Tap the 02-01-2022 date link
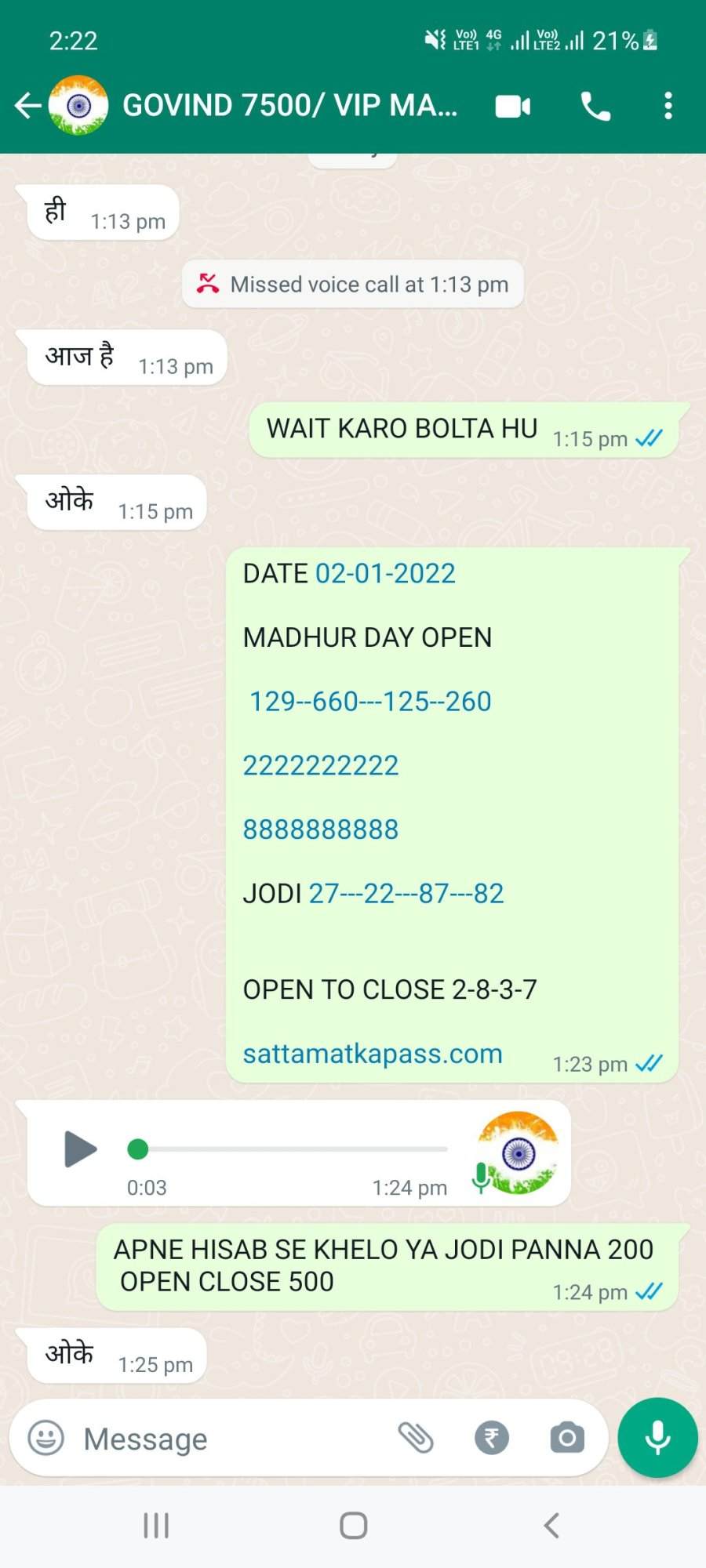 pos(385,573)
